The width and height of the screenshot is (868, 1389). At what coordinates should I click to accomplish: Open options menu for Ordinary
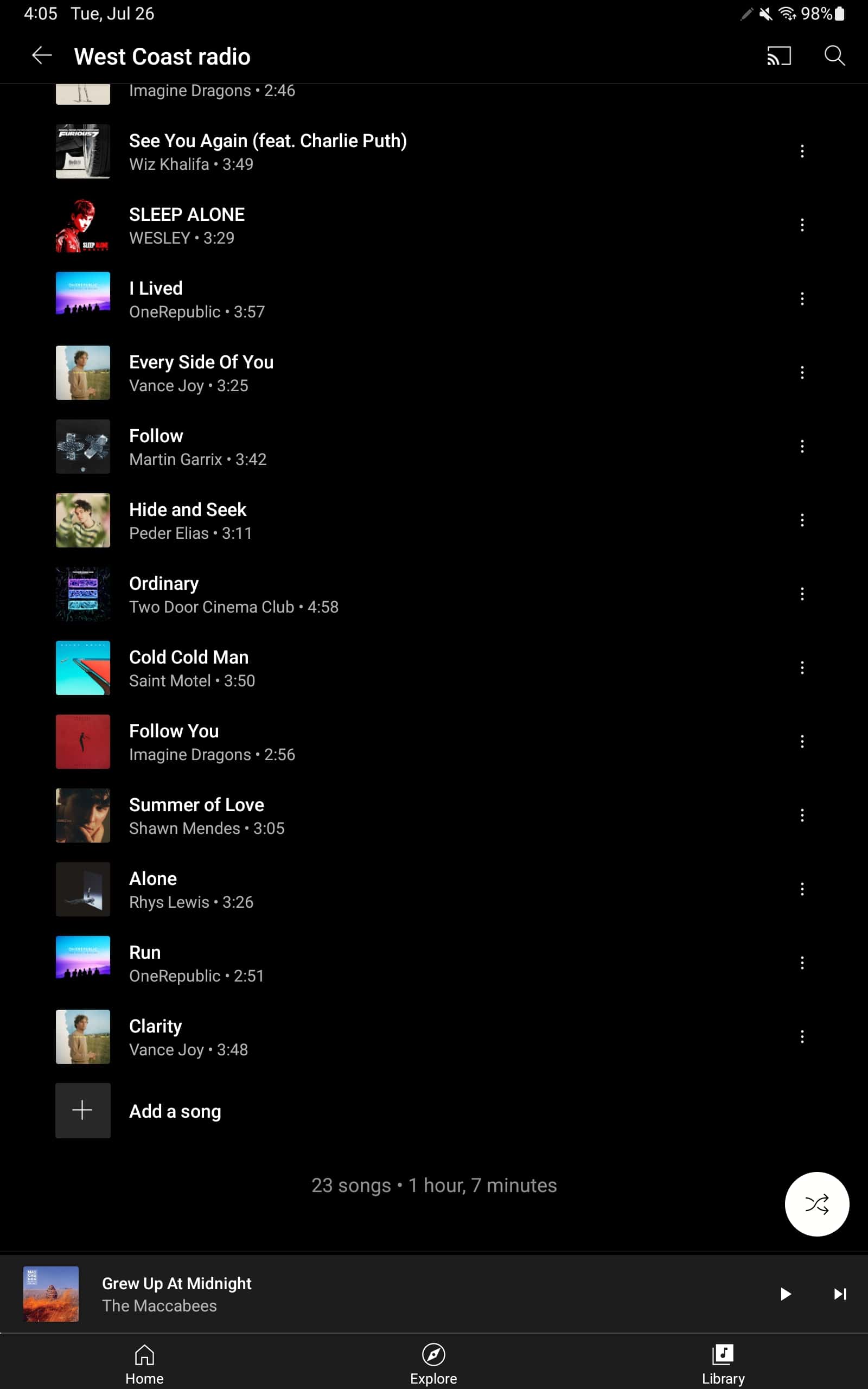coord(802,594)
